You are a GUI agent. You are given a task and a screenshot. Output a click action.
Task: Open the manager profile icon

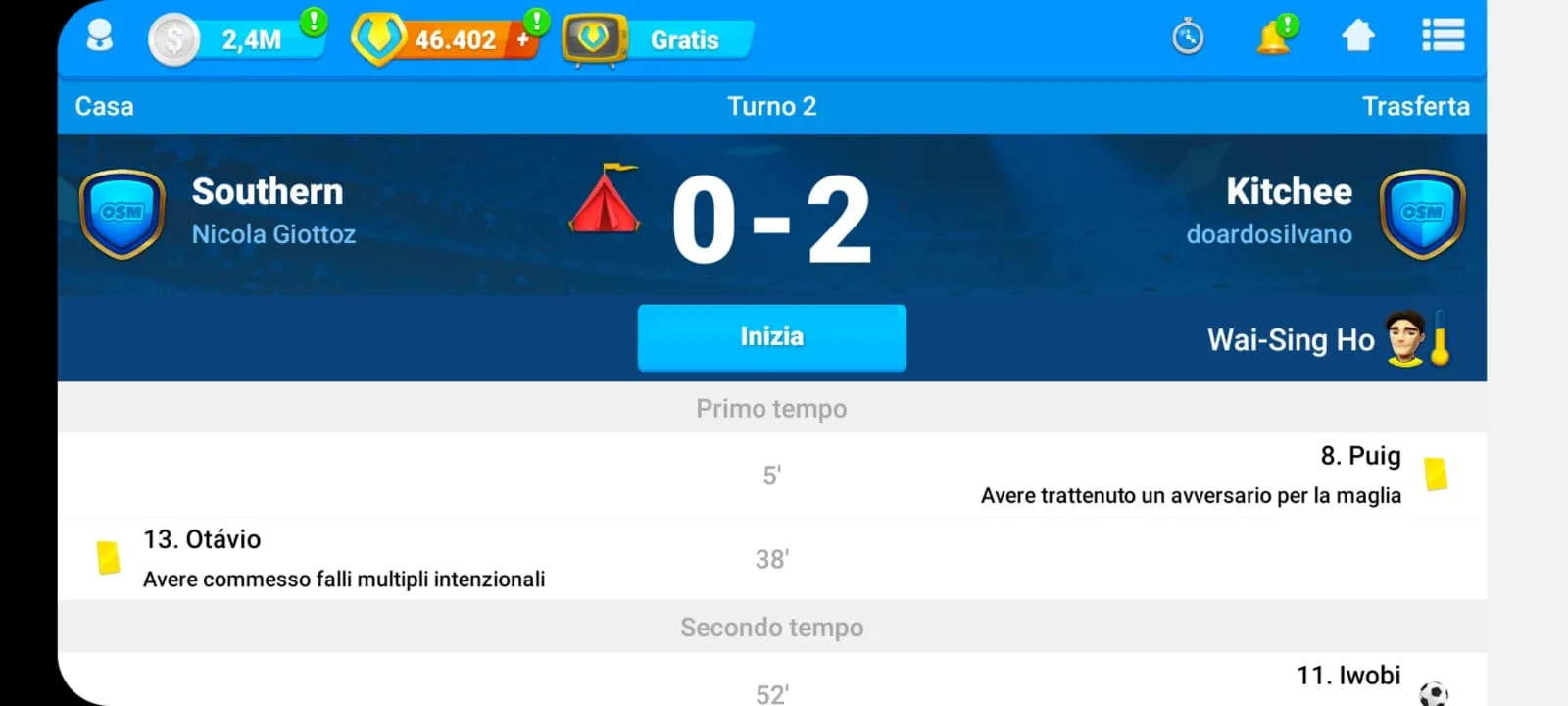coord(100,37)
